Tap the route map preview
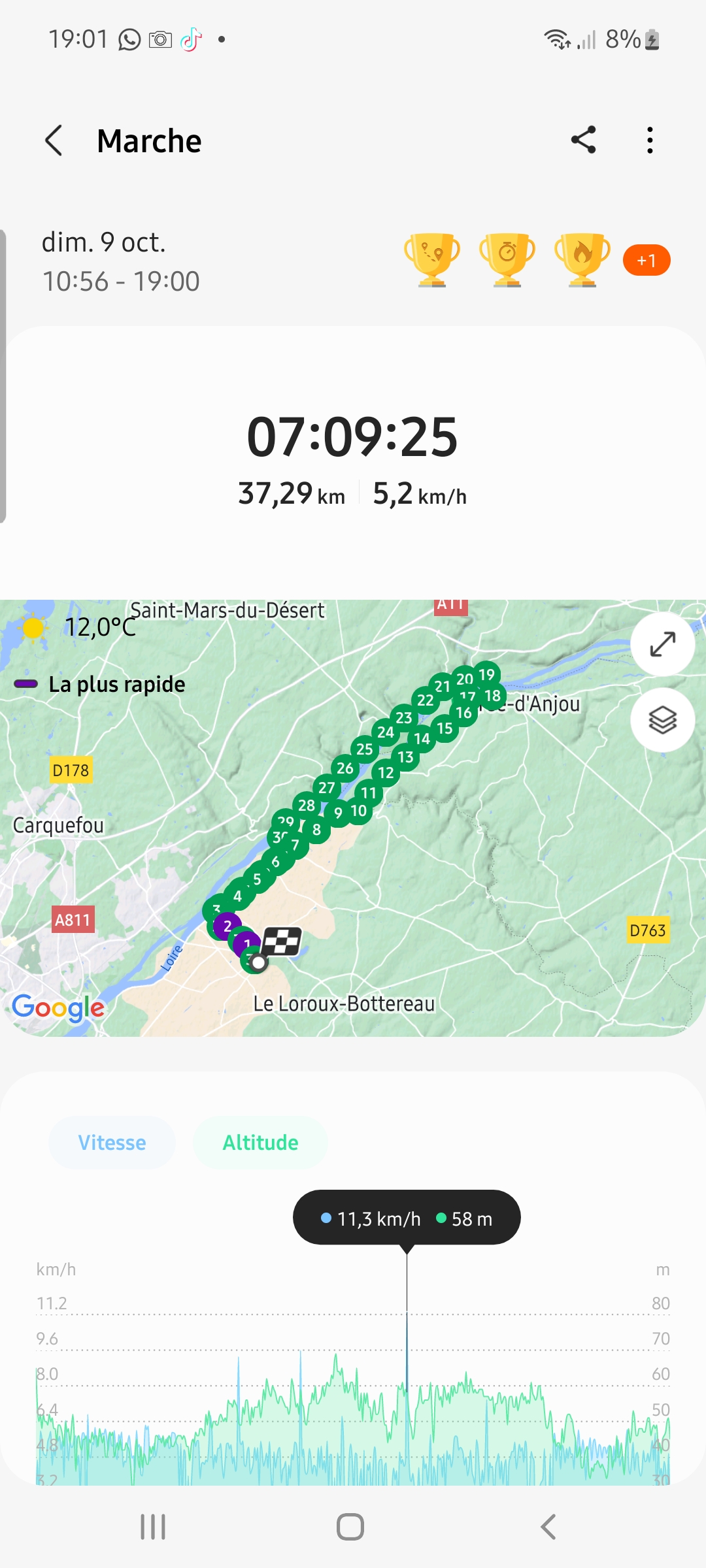The height and width of the screenshot is (1568, 706). pyautogui.click(x=353, y=818)
